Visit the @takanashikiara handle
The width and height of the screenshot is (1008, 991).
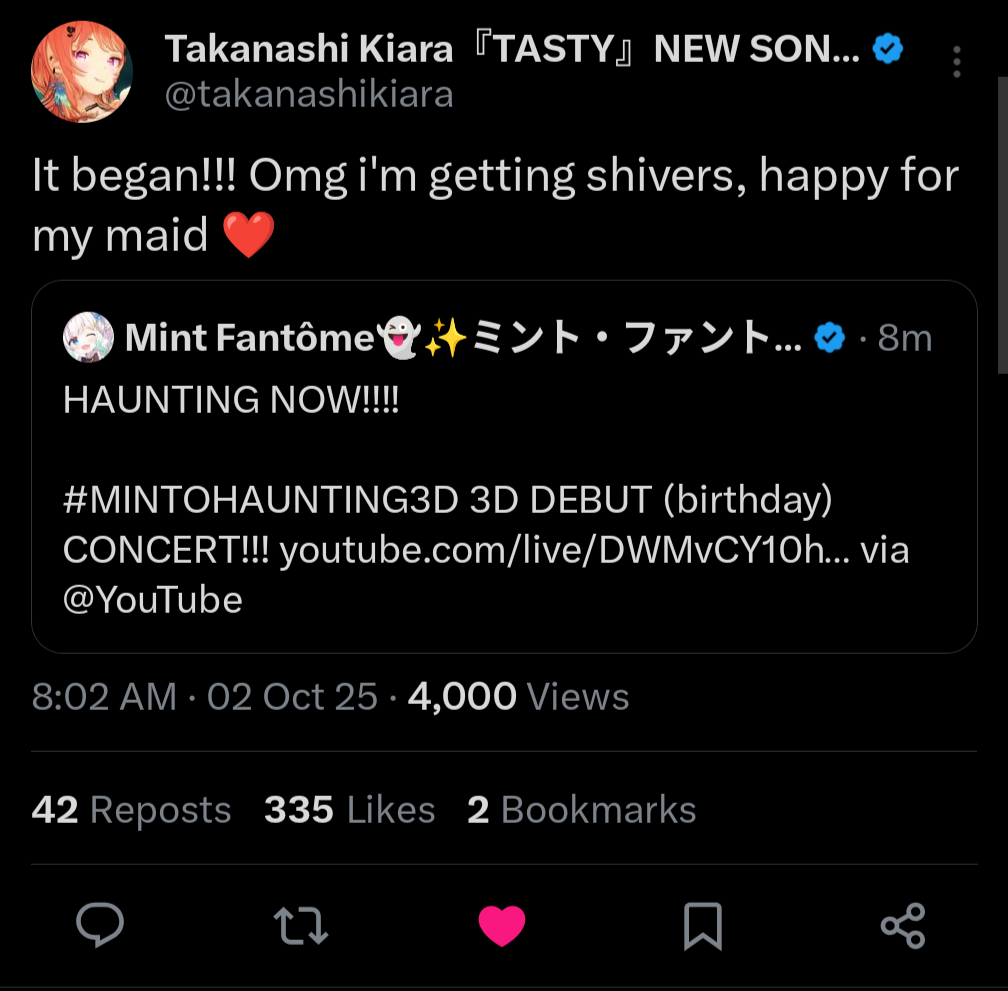pyautogui.click(x=308, y=94)
